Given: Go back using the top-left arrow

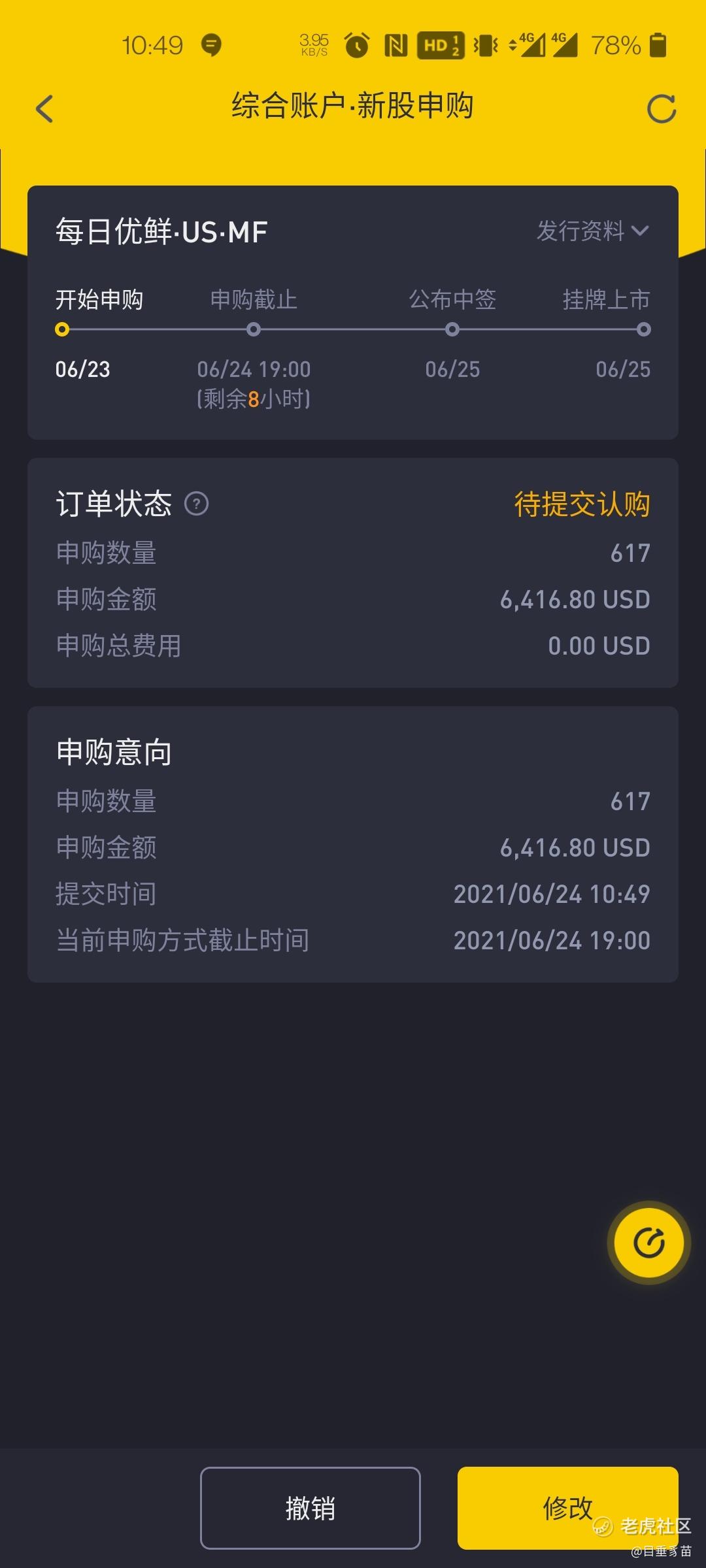Looking at the screenshot, I should click(x=44, y=108).
